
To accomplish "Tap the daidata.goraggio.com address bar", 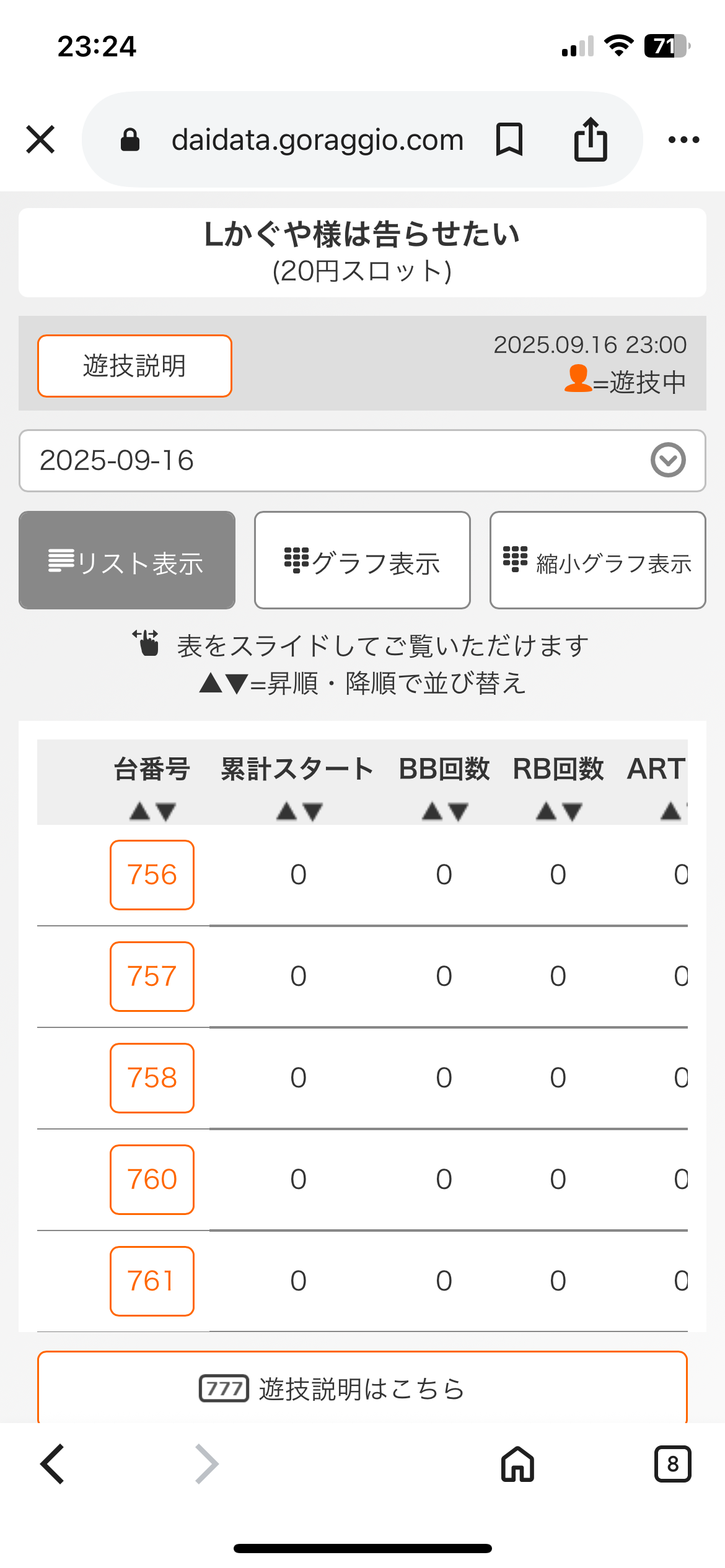I will pos(317,140).
